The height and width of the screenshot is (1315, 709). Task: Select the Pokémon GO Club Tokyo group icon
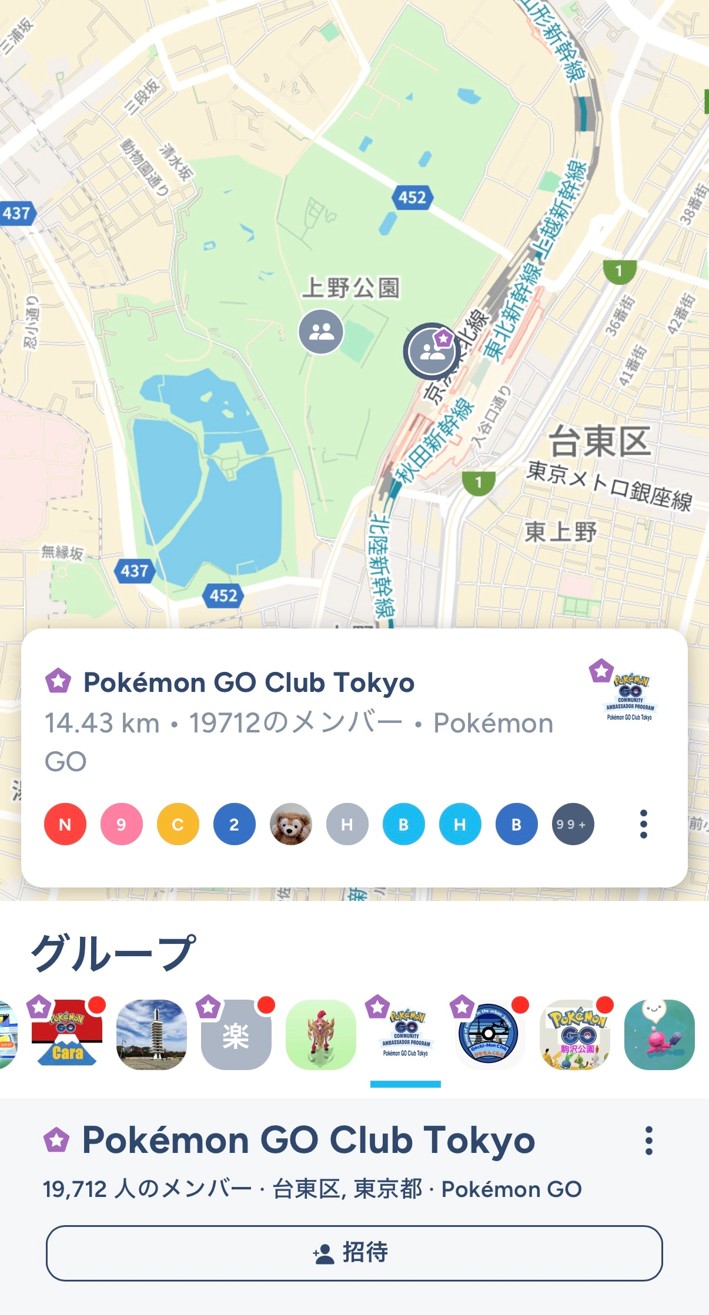pyautogui.click(x=405, y=1035)
